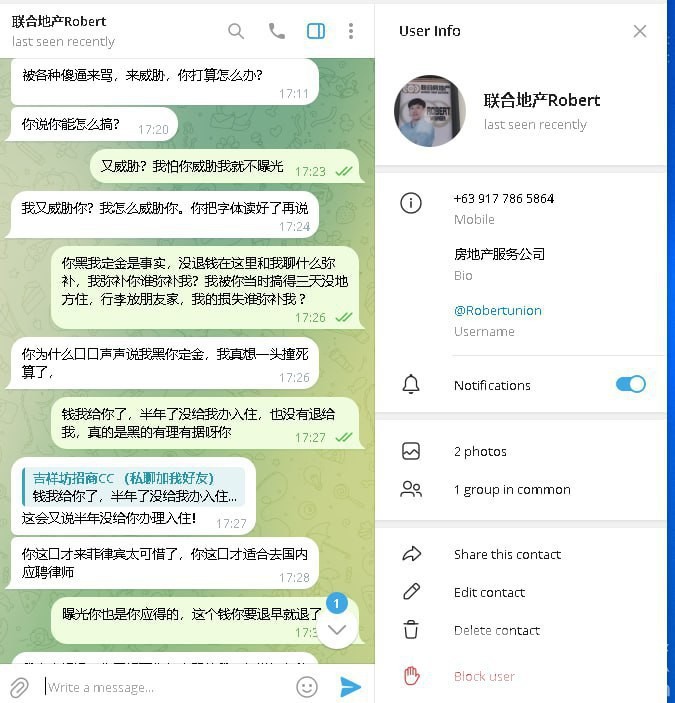Toggle the side info panel

pos(315,31)
